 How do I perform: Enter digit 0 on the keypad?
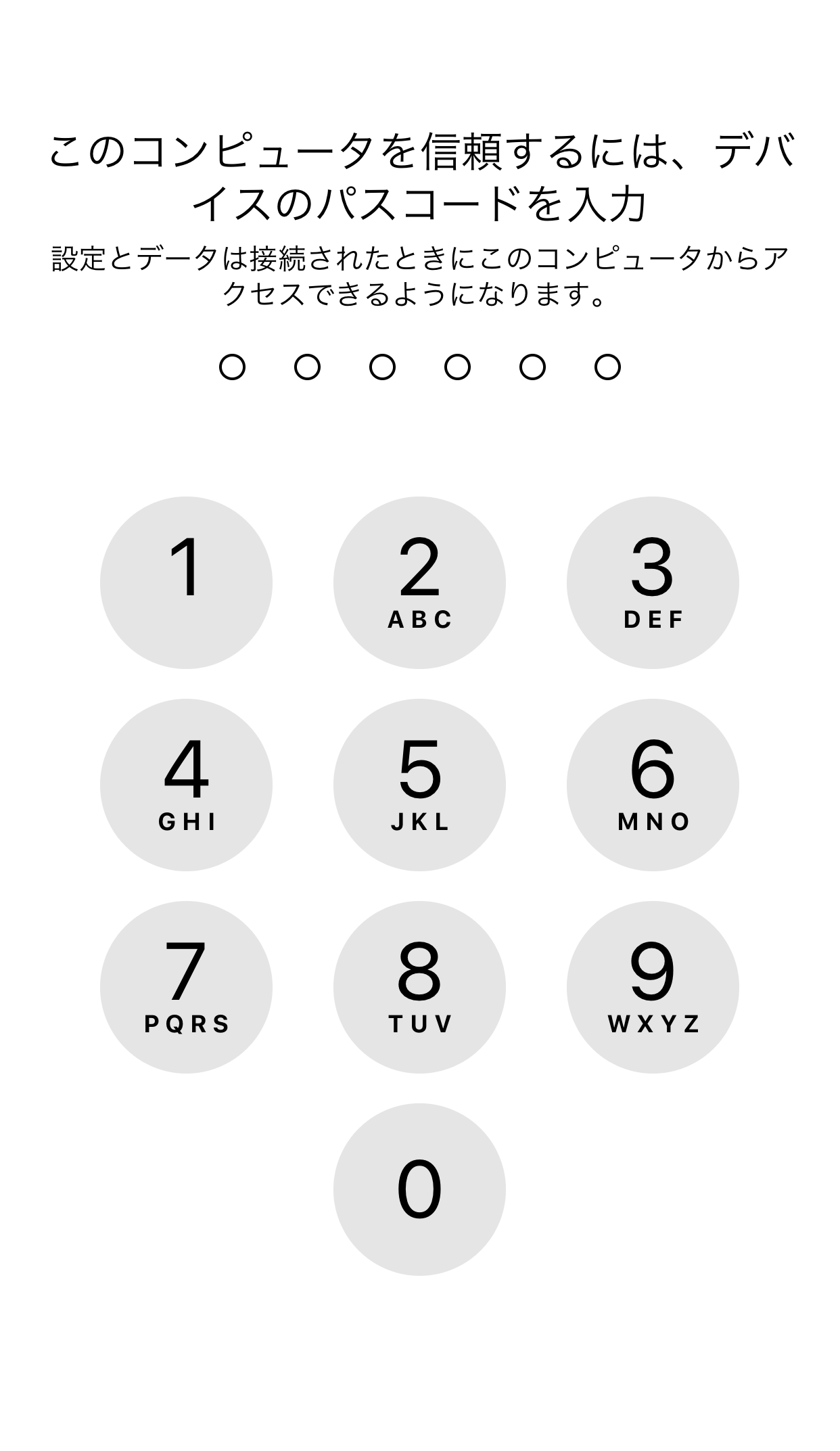tap(419, 1189)
